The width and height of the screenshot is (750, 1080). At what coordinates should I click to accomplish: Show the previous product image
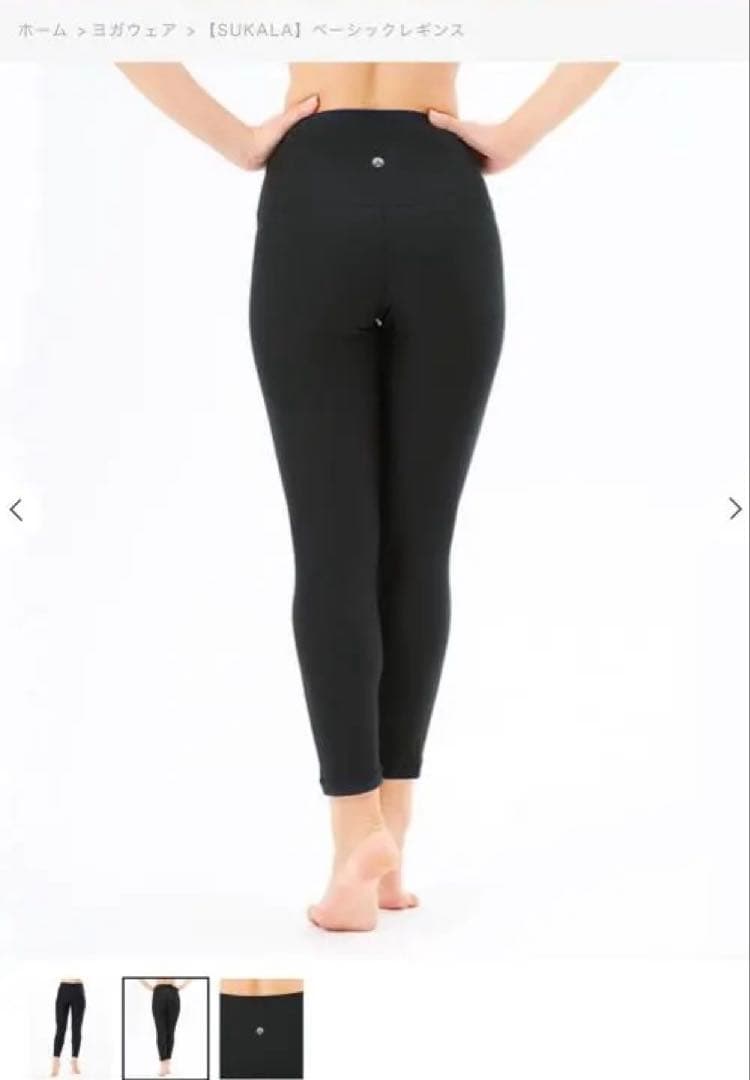coord(16,510)
